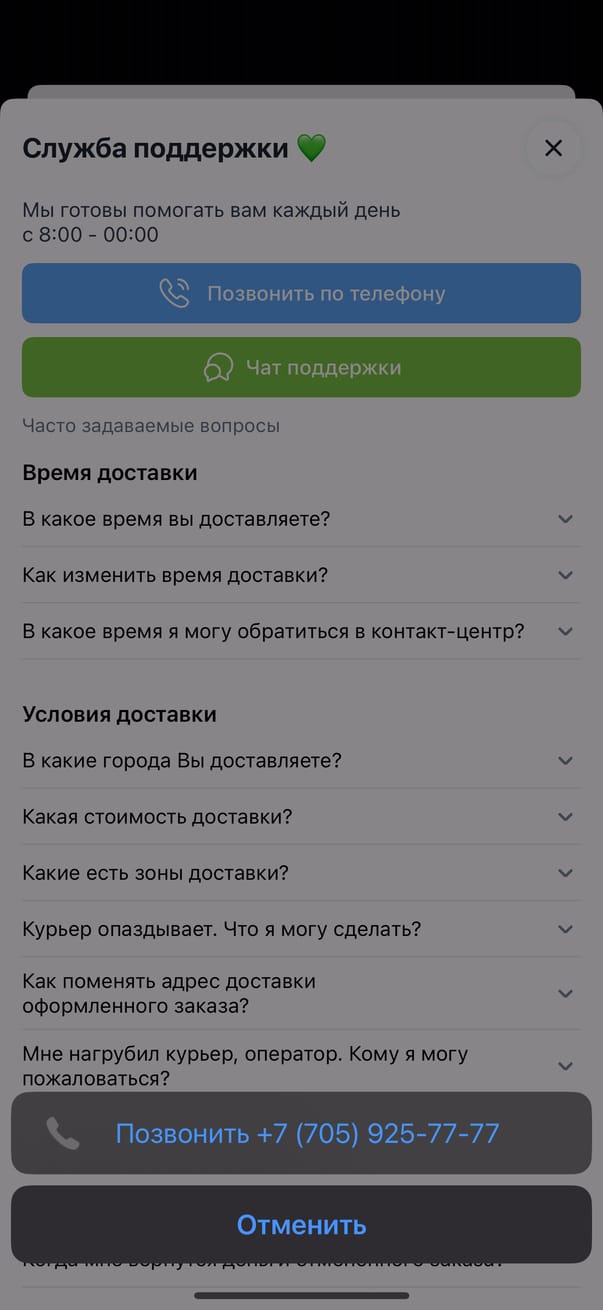Expand 'Какая стоимость доставки?'

coord(300,817)
